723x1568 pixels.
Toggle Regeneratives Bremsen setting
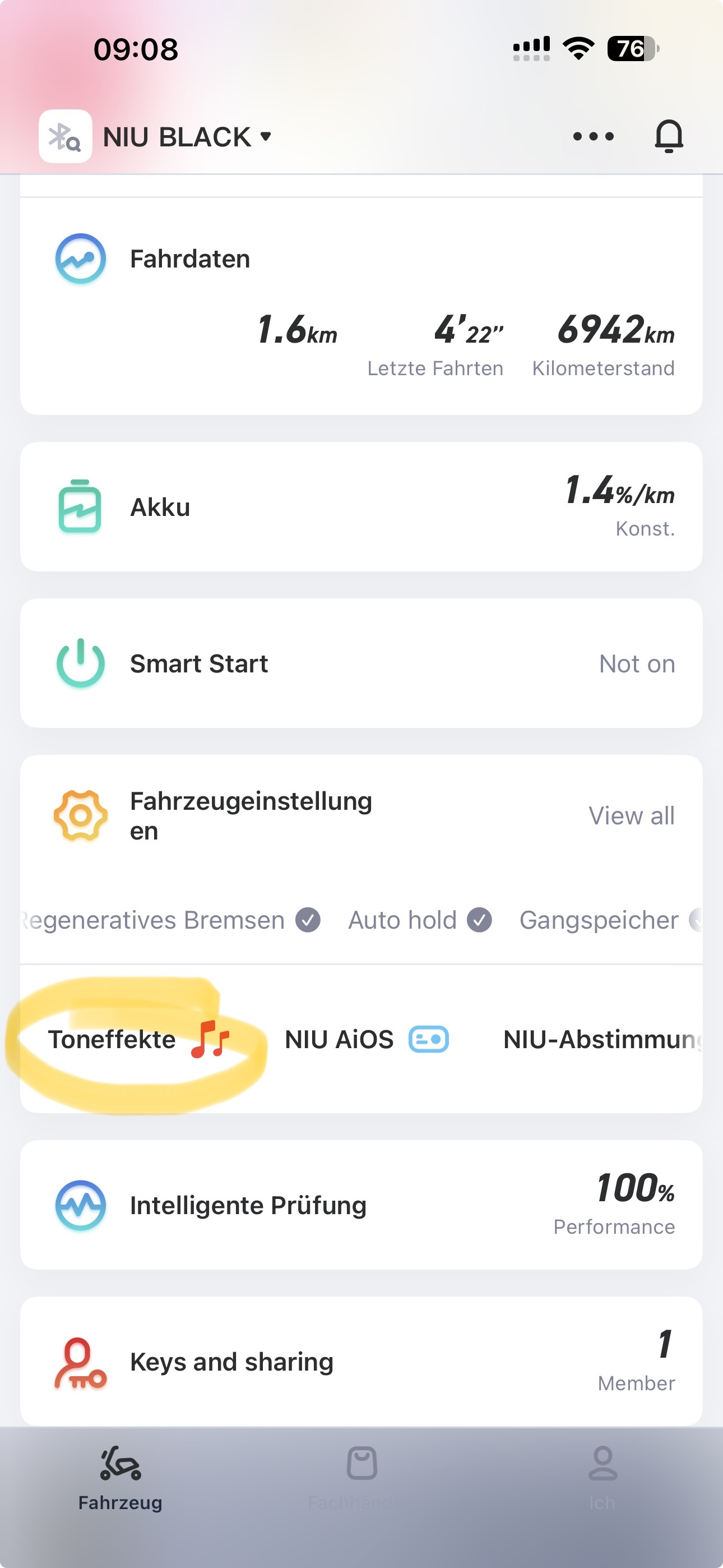point(170,920)
